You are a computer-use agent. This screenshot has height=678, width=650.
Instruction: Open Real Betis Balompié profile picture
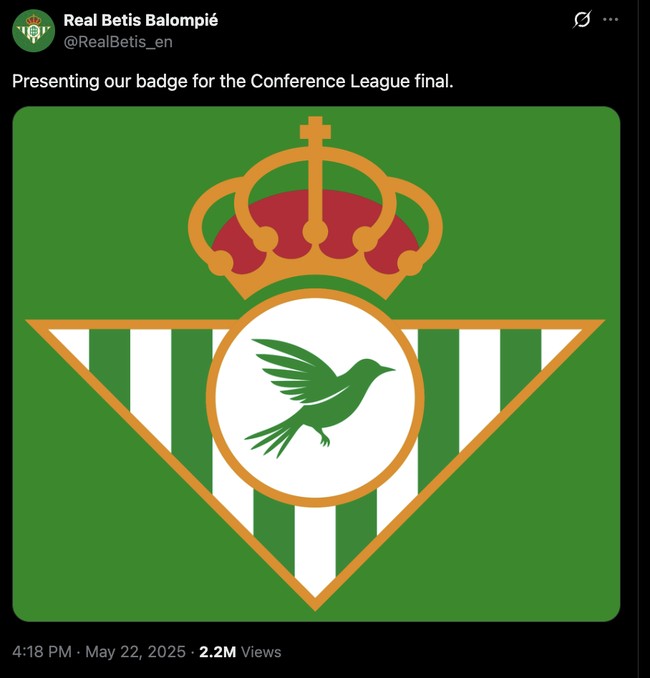tap(33, 31)
